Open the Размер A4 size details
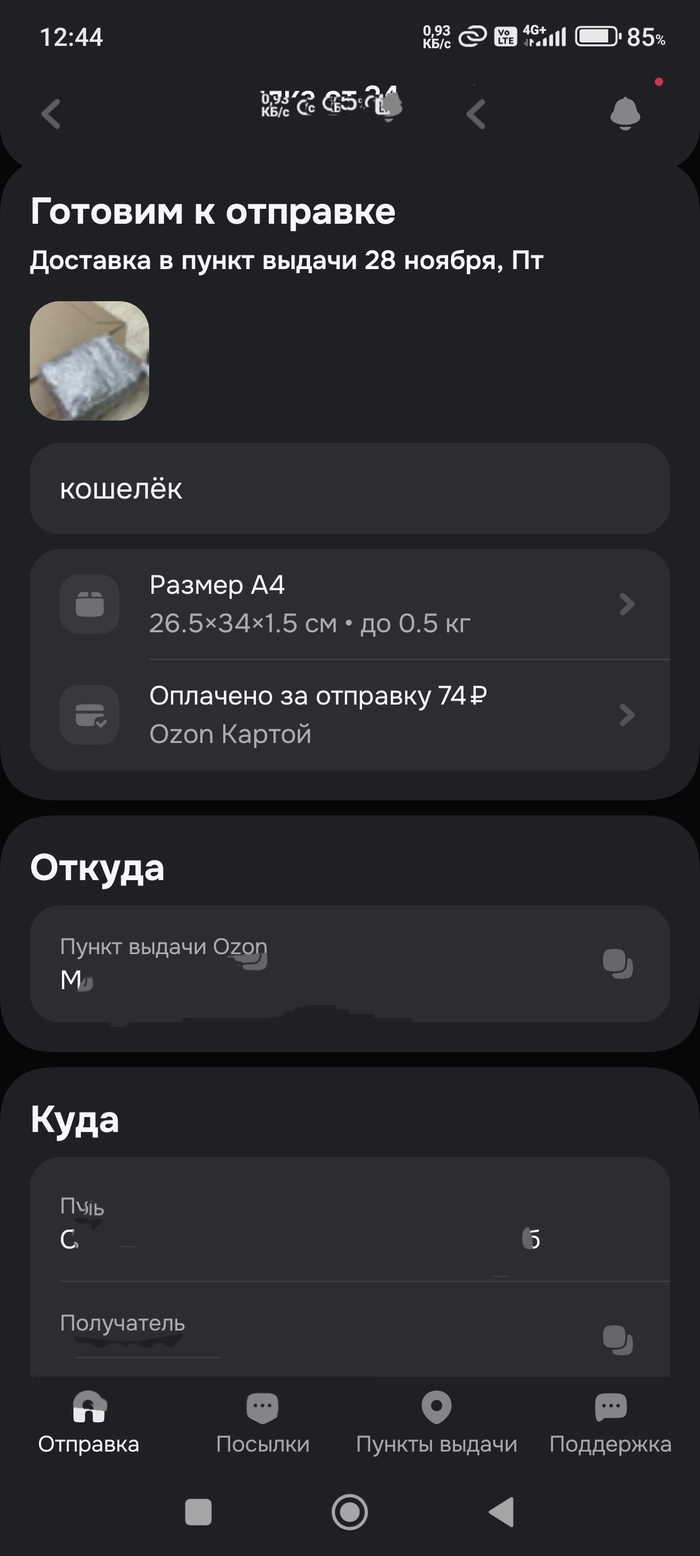700x1556 pixels. [x=350, y=604]
